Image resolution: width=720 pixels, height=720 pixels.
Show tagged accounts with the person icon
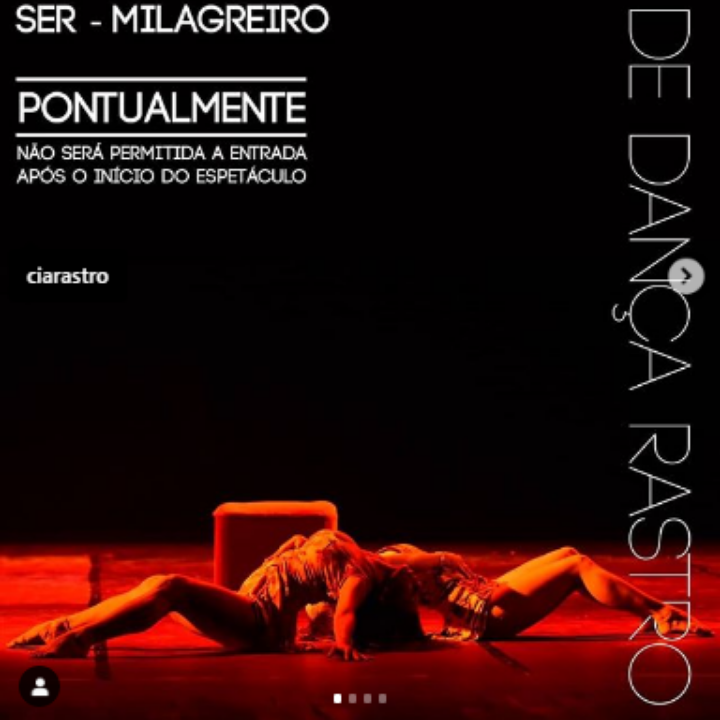click(39, 686)
